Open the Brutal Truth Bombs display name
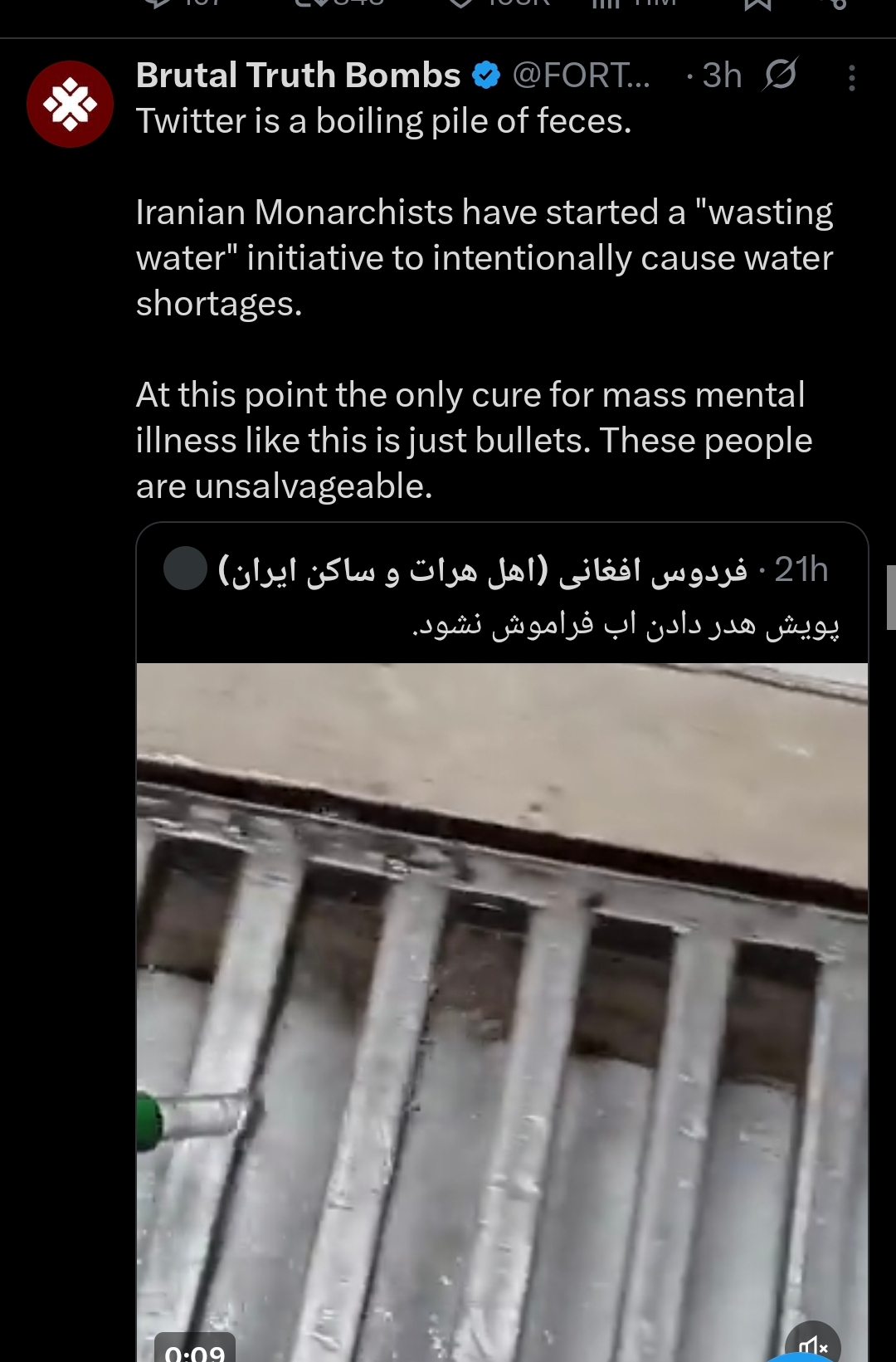This screenshot has height=1362, width=896. [298, 76]
